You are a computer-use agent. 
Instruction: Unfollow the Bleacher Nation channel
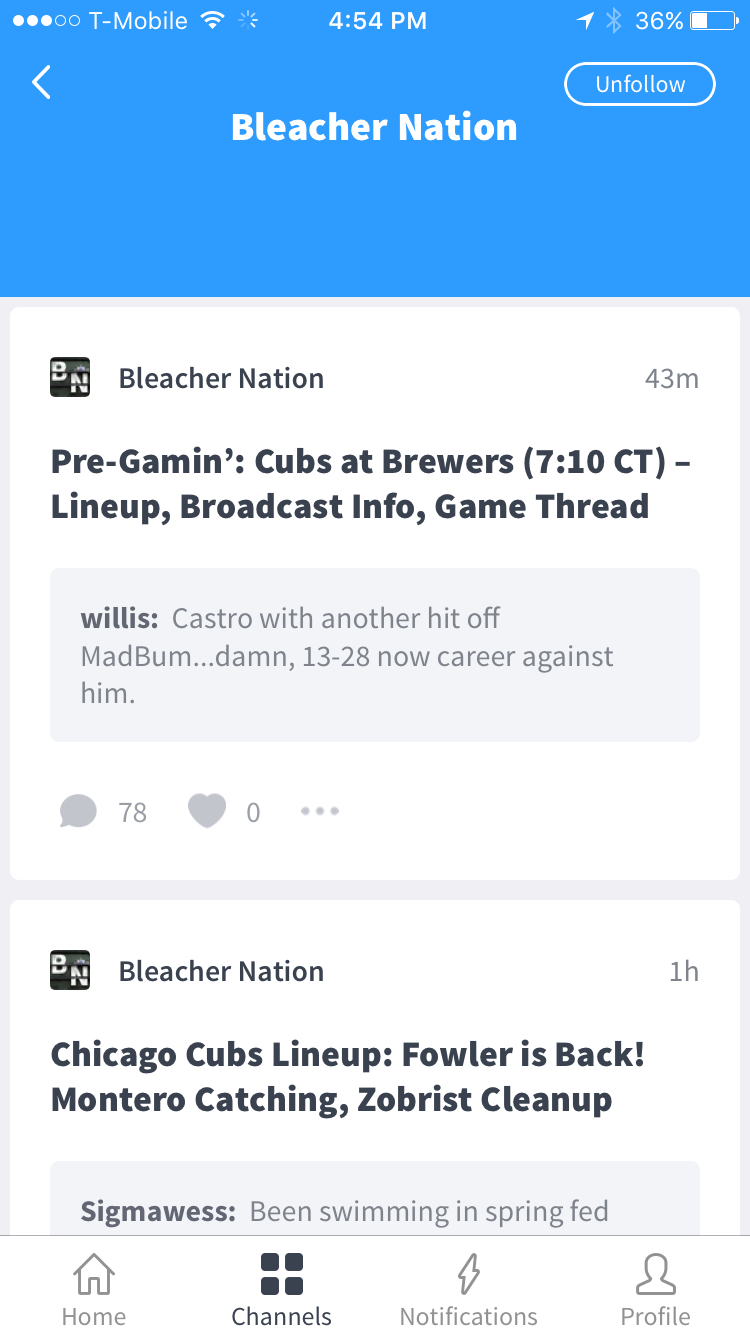coord(639,84)
